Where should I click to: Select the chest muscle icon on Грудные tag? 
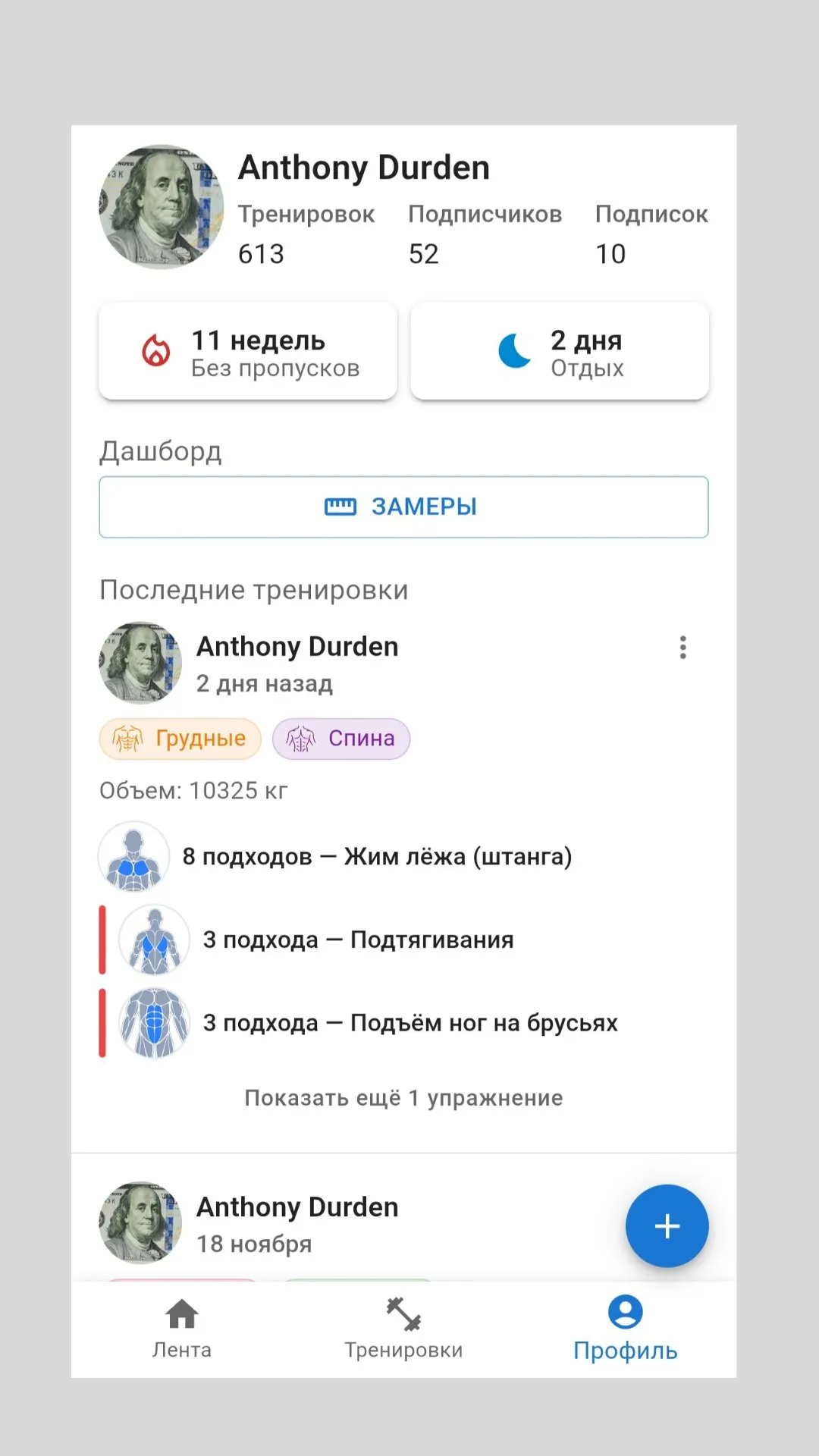click(x=127, y=738)
